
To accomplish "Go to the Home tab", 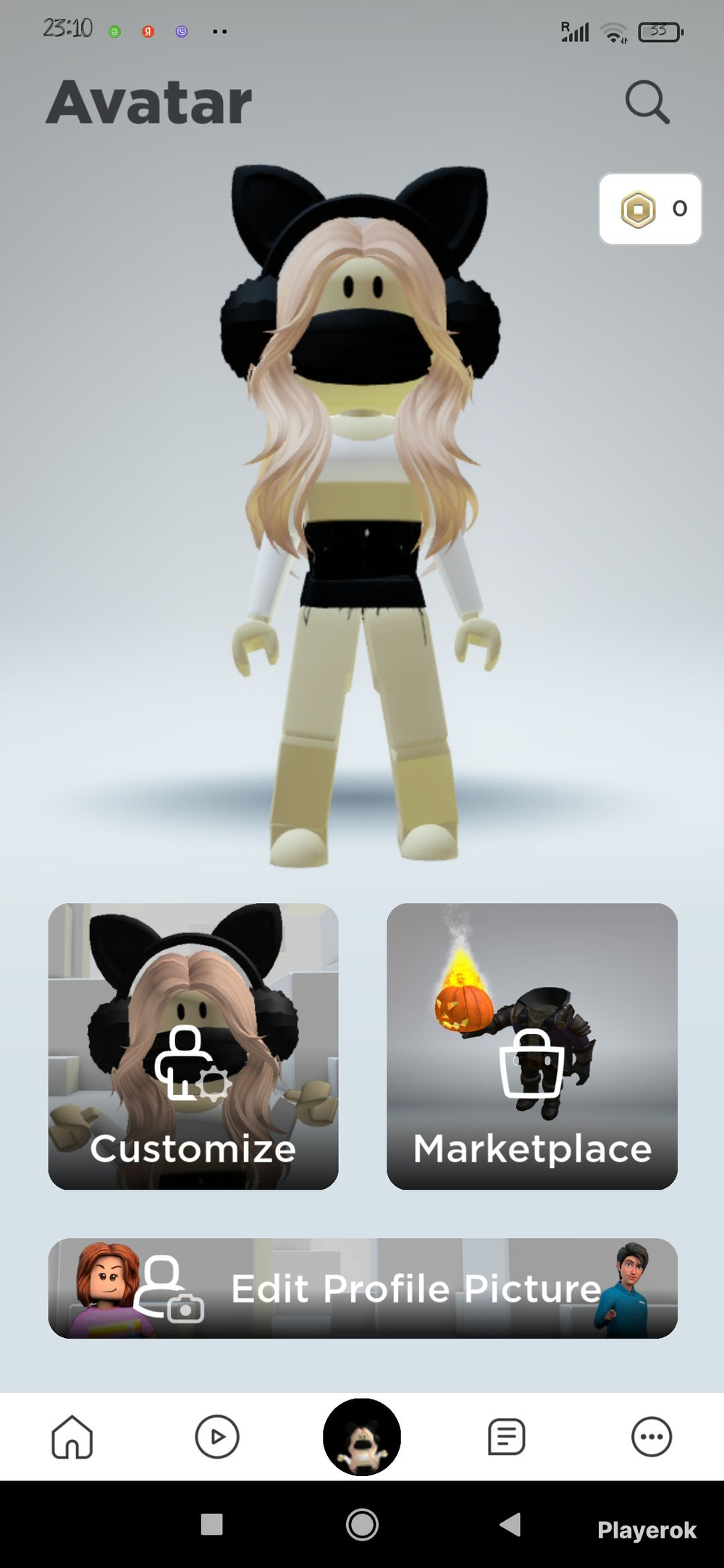I will 72,1436.
